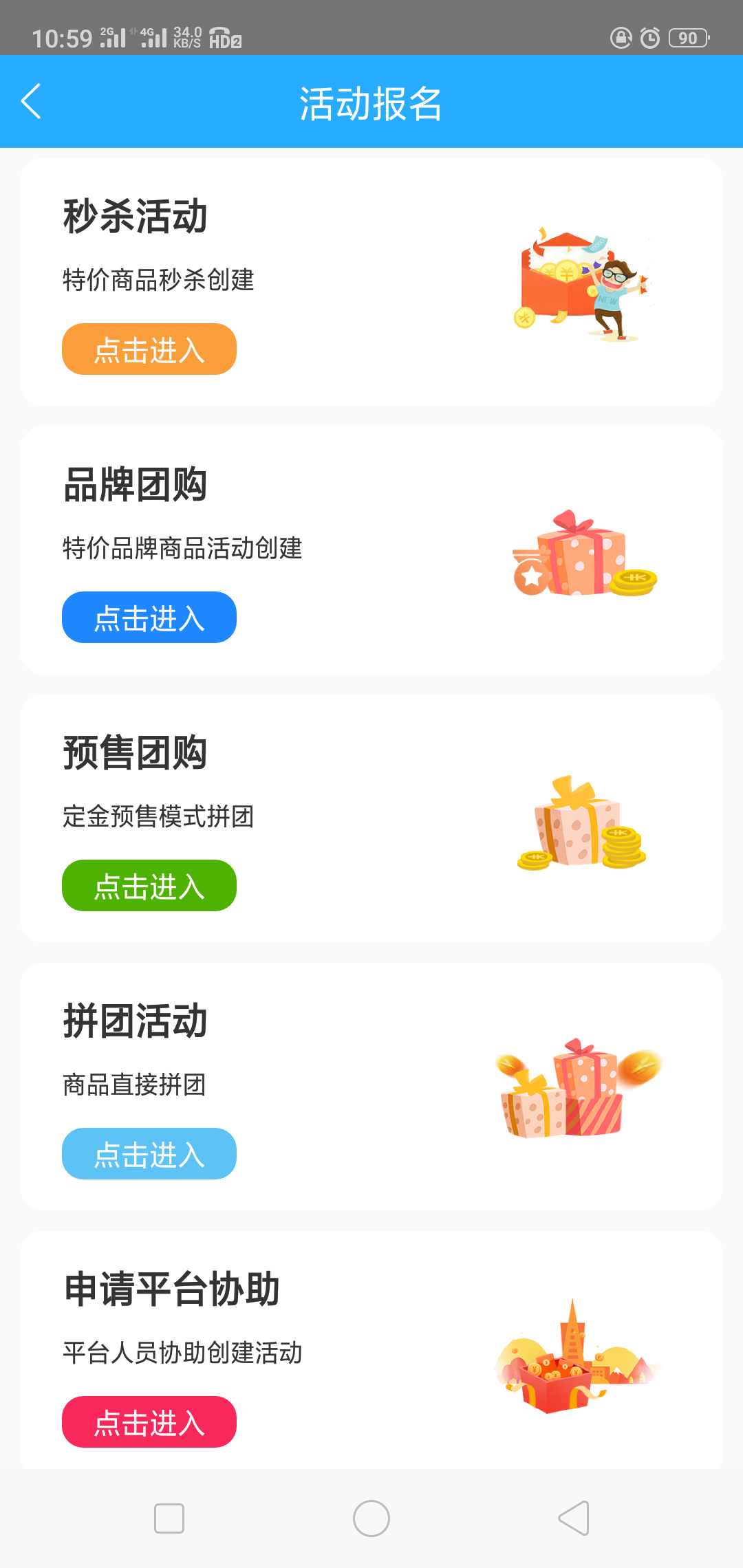
Task: Tap the pink 点击进入 for 申请平台协助
Action: click(x=149, y=1422)
